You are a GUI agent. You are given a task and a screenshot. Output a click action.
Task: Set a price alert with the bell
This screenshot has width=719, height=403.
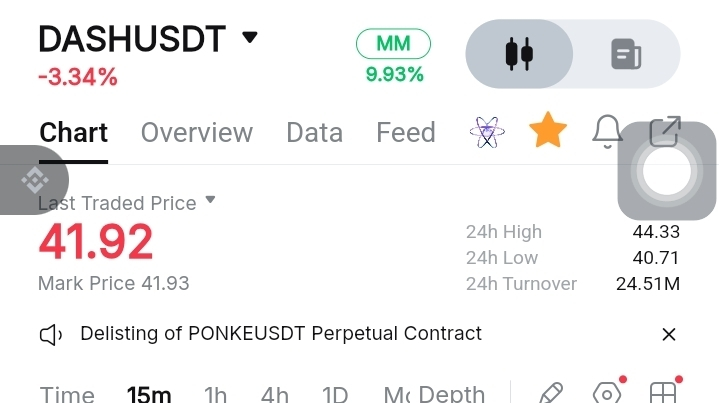click(607, 131)
